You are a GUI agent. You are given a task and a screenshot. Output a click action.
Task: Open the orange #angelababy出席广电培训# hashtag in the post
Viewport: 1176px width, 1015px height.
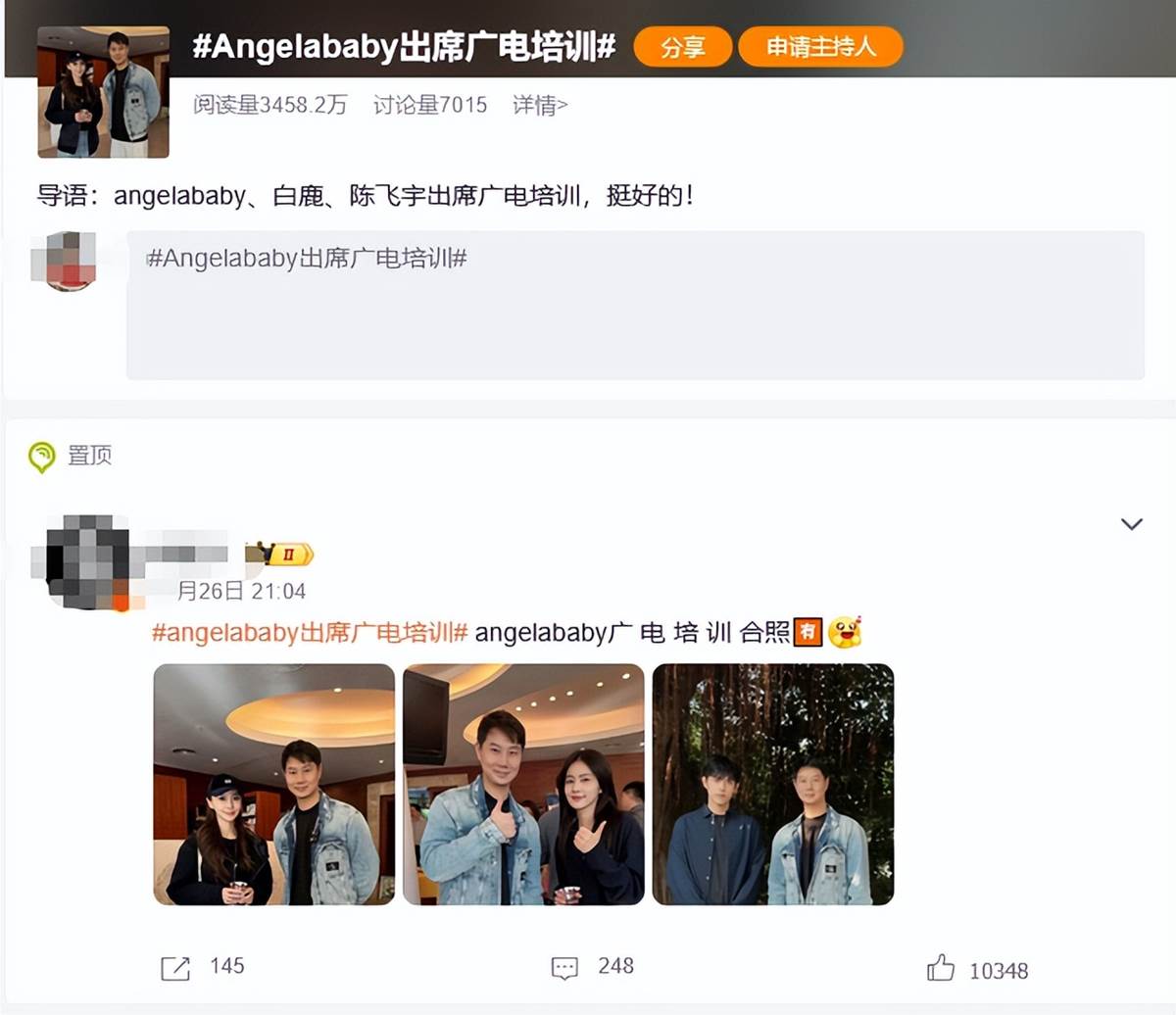[310, 633]
